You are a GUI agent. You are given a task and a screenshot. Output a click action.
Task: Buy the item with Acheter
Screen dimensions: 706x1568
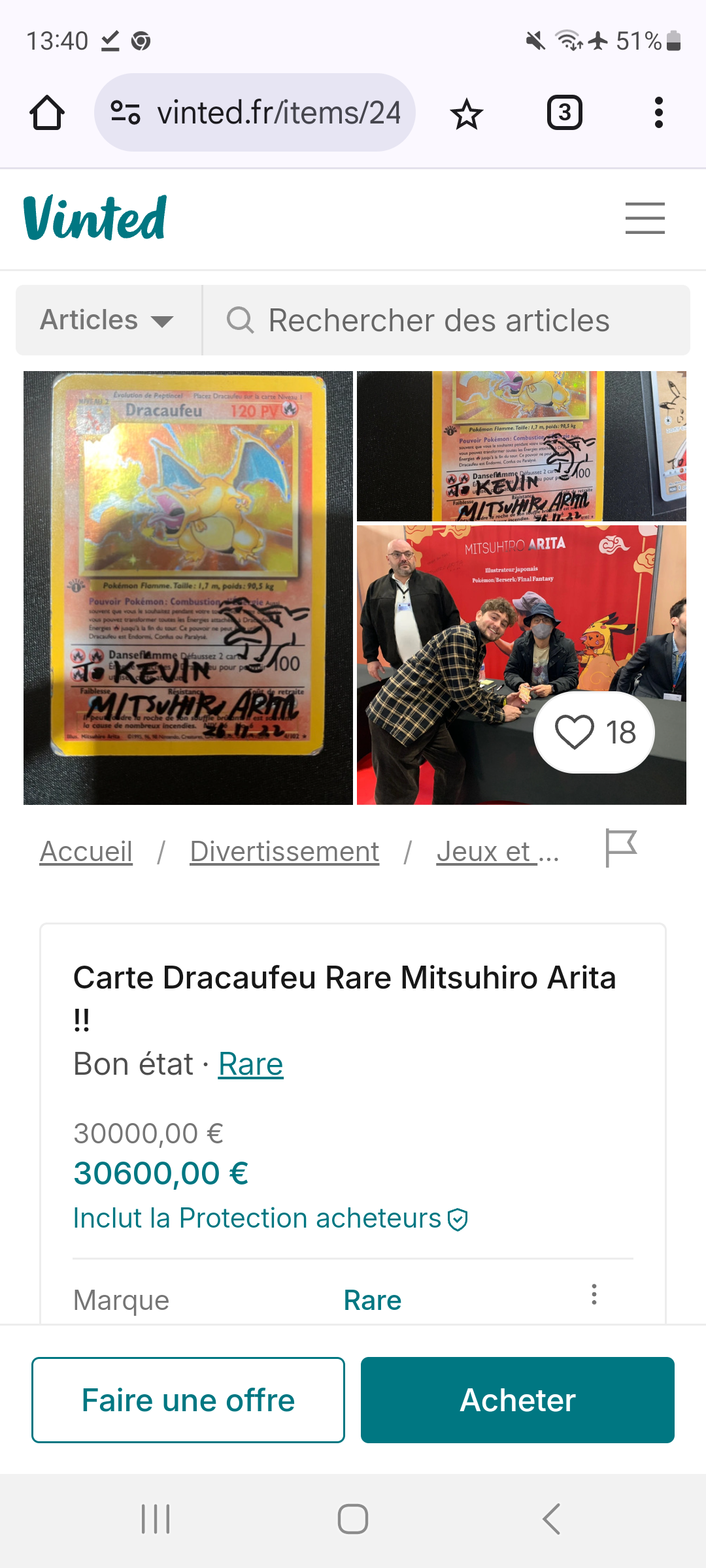[517, 1400]
